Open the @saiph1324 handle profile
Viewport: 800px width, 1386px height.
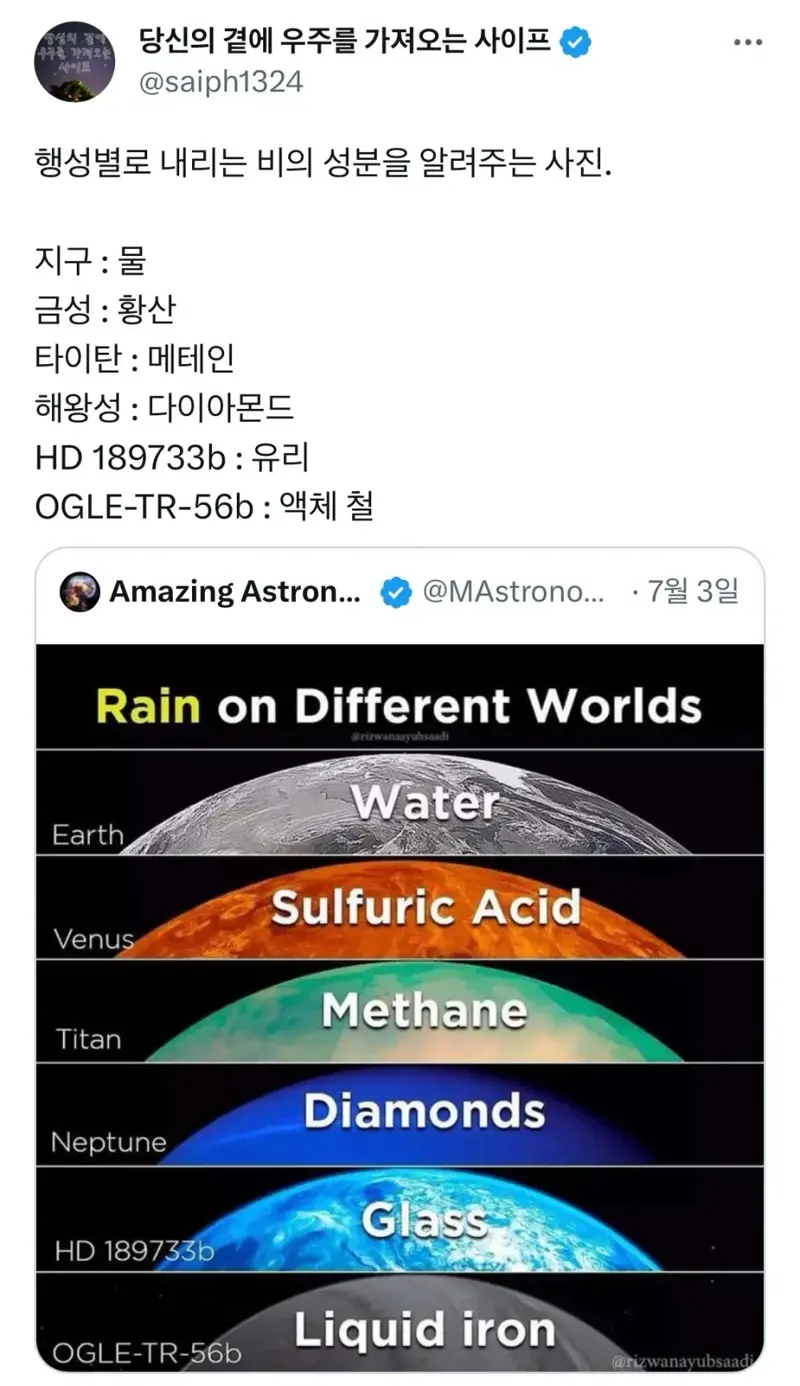(x=220, y=81)
